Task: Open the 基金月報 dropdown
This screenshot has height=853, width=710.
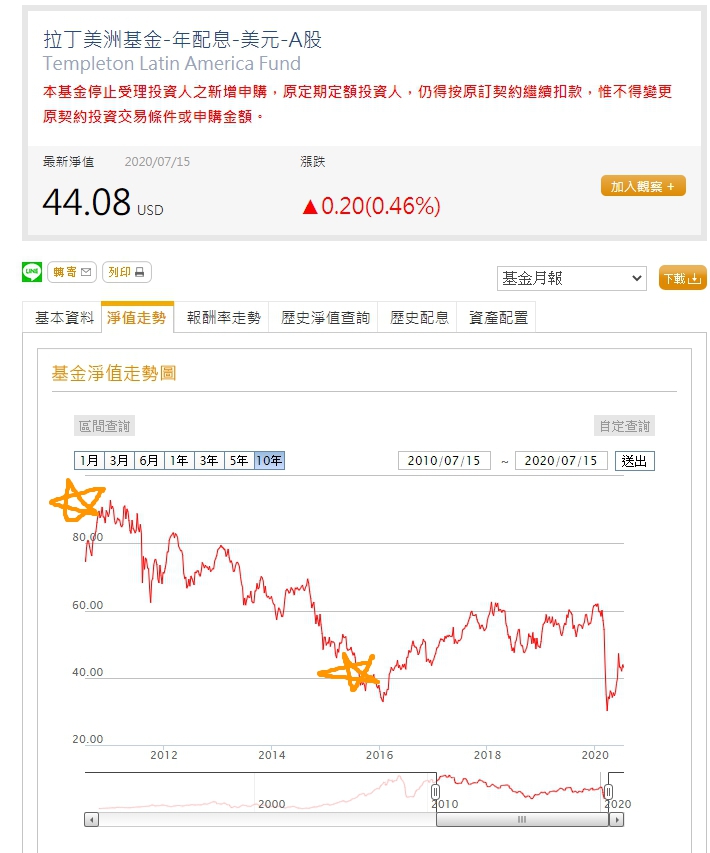Action: [572, 278]
